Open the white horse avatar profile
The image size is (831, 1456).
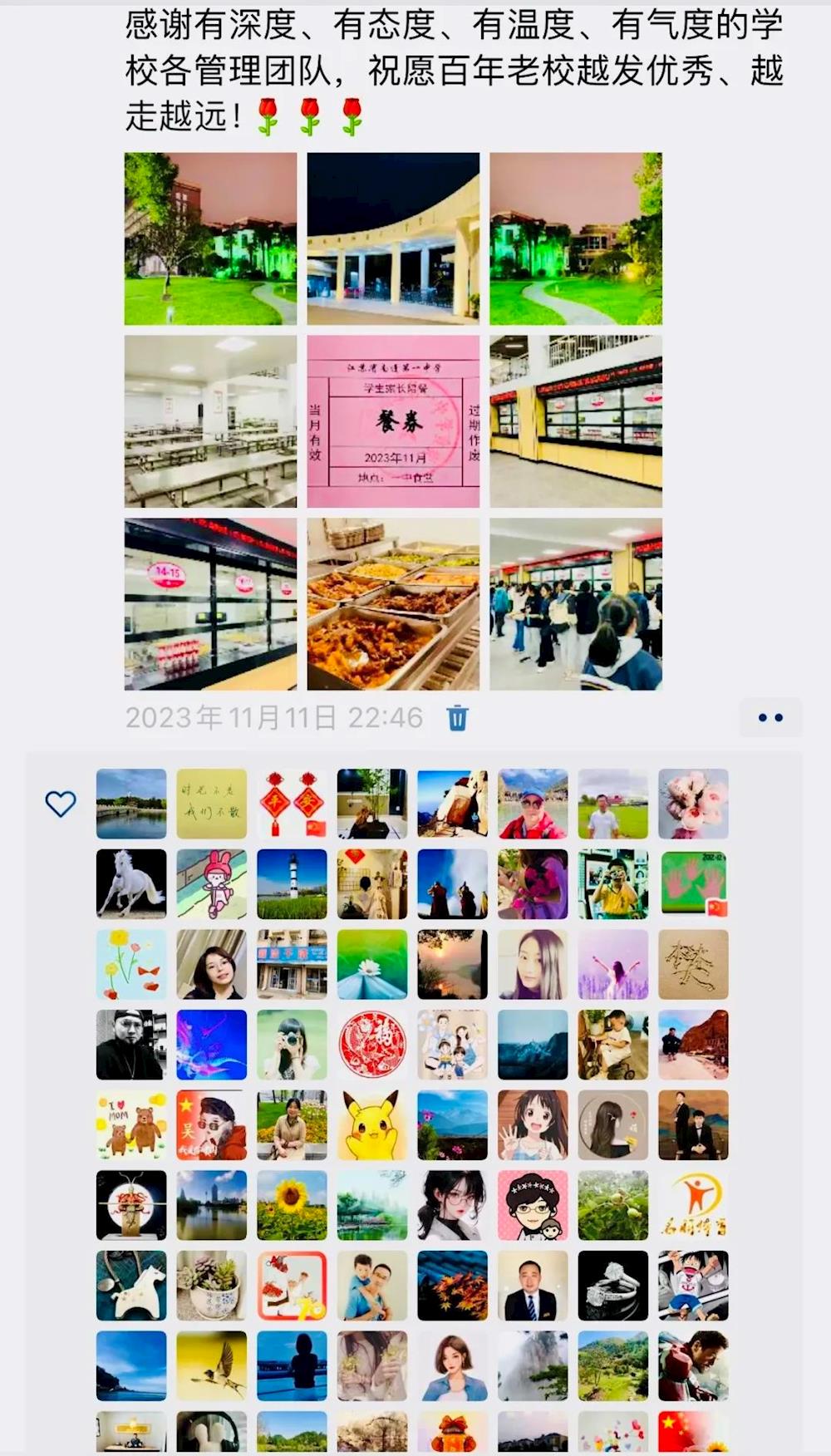coord(131,884)
